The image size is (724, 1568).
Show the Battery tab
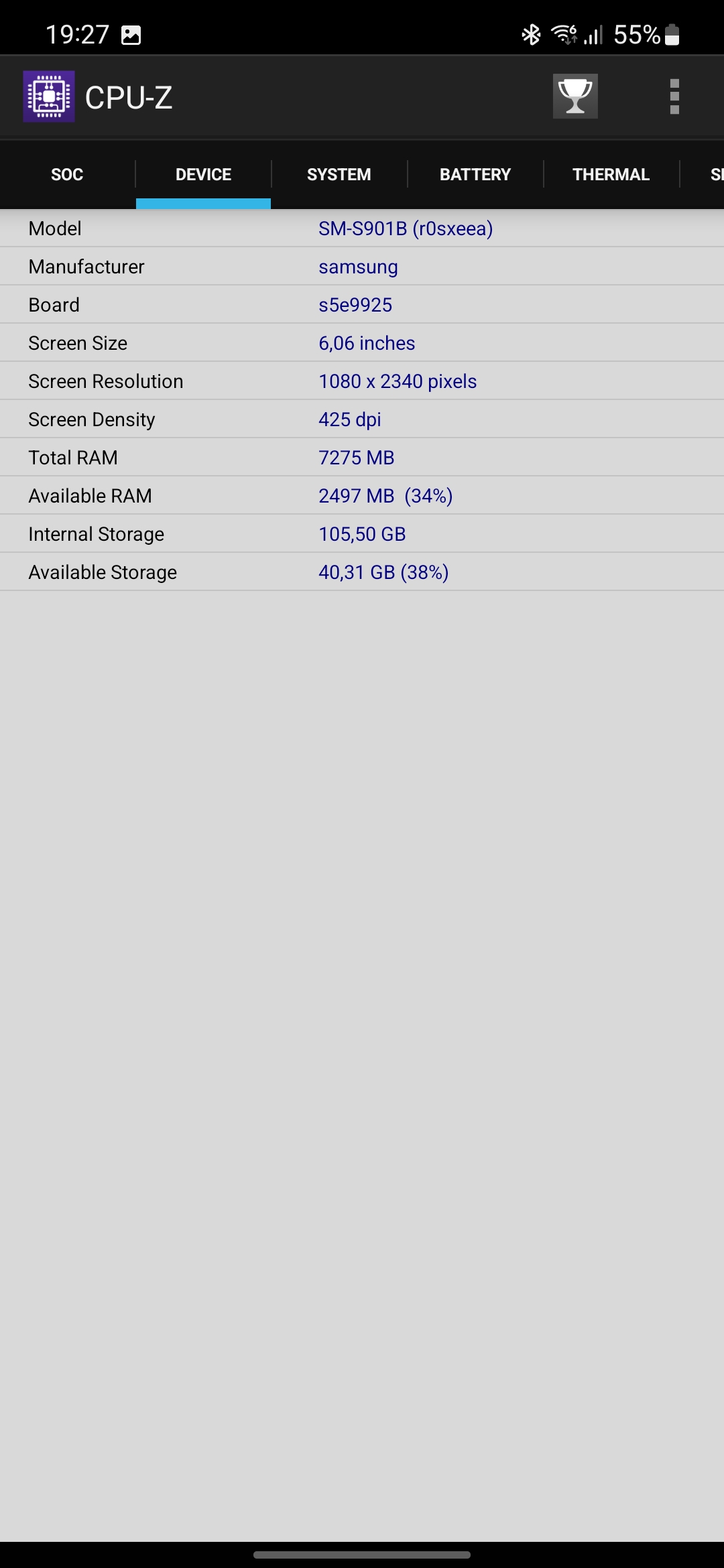[x=475, y=175]
